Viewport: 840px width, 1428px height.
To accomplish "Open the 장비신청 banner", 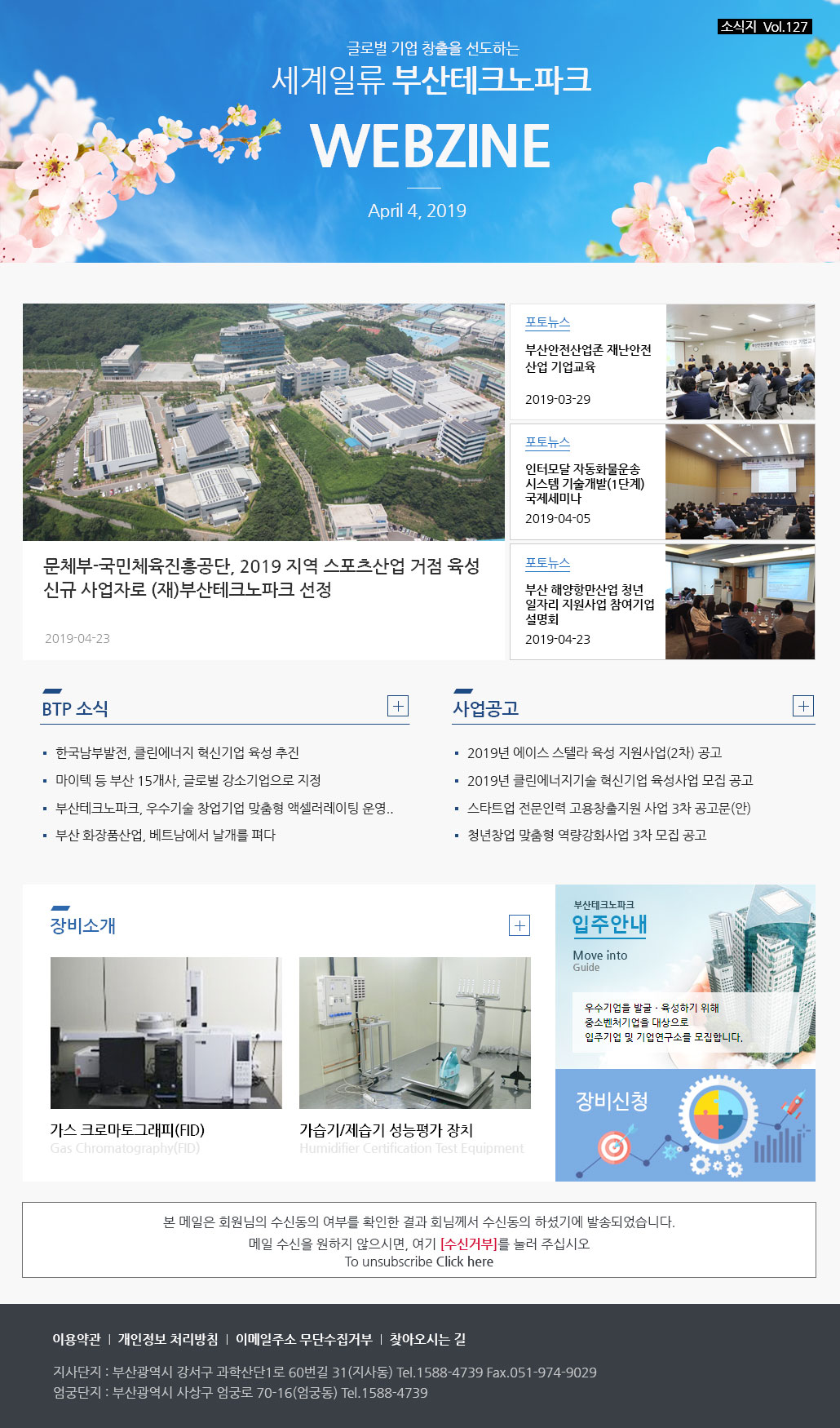I will click(685, 1124).
